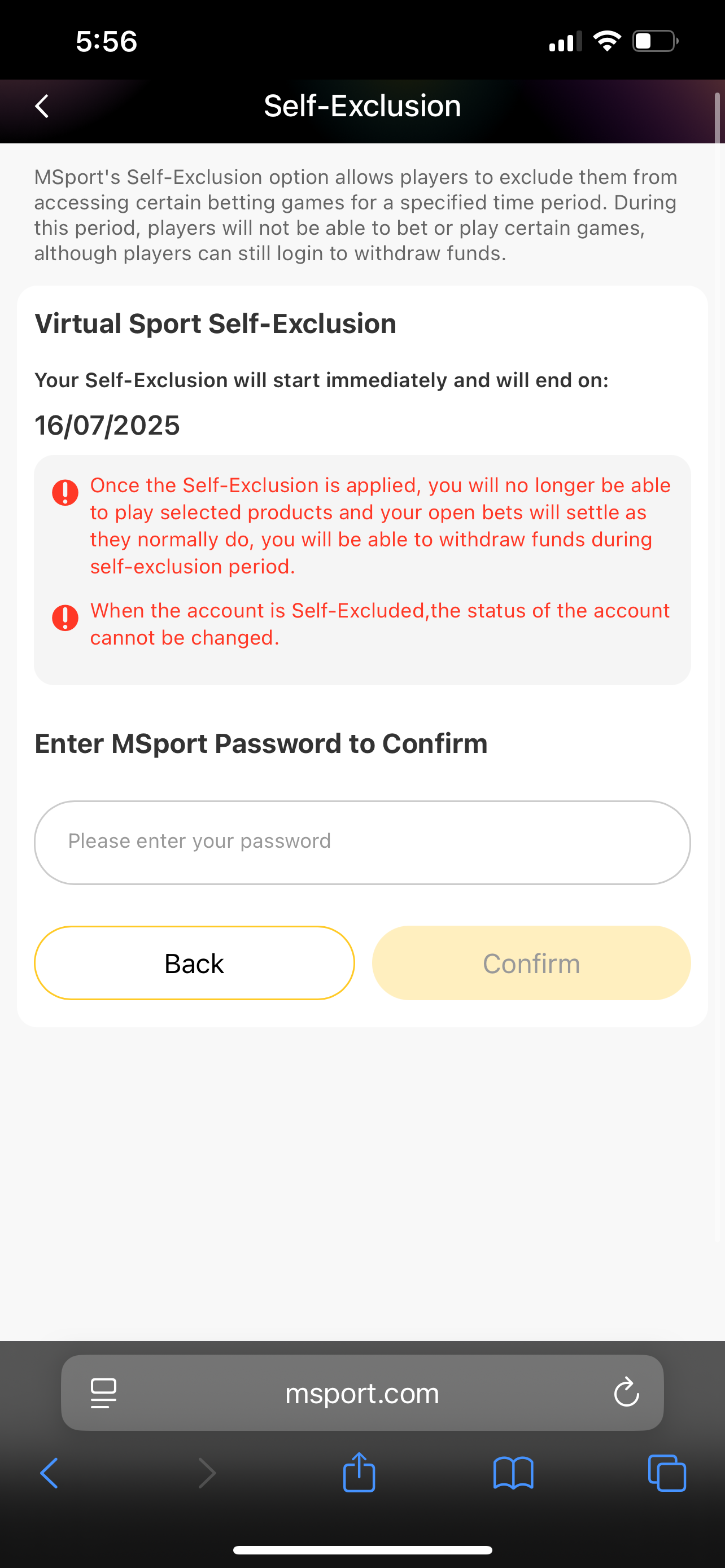The height and width of the screenshot is (1568, 725).
Task: Open the Safari page settings menu
Action: [103, 1392]
